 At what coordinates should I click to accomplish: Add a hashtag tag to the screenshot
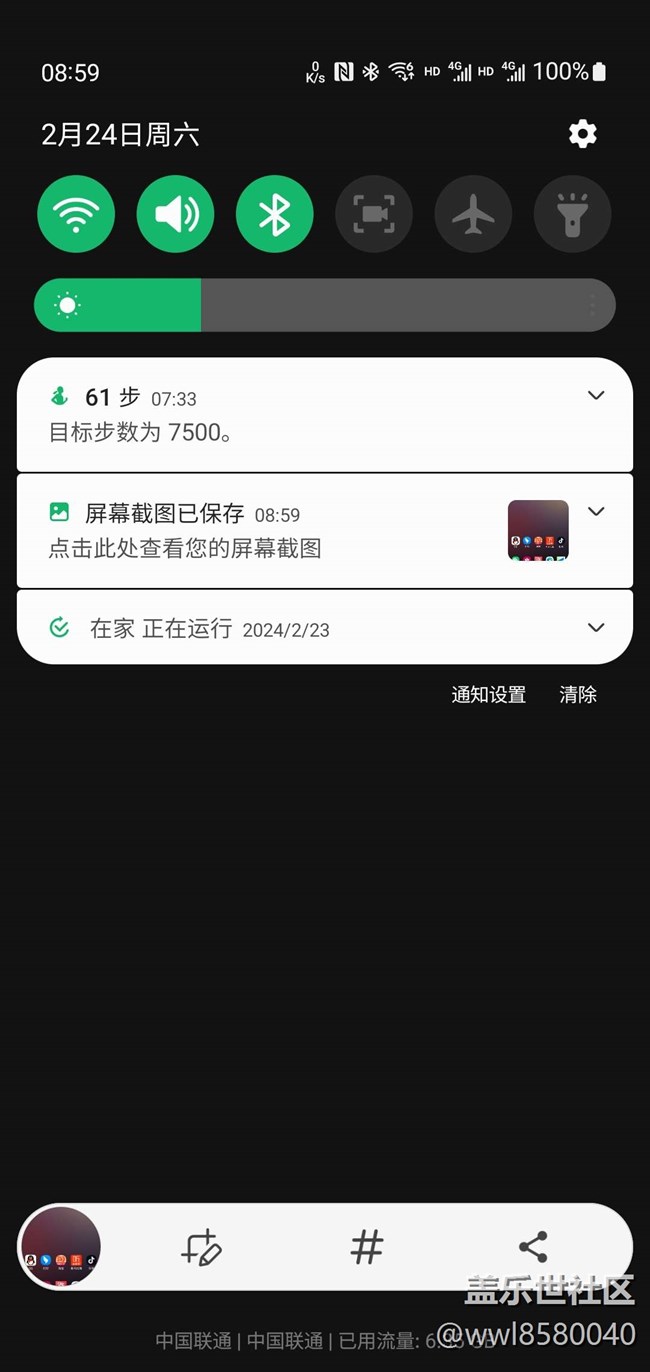pos(367,1247)
